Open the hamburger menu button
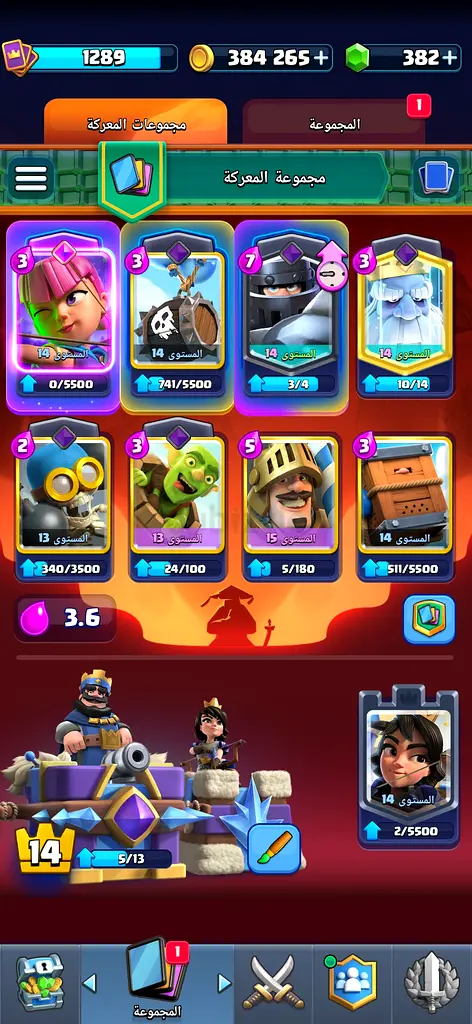This screenshot has height=1024, width=472. tap(31, 178)
